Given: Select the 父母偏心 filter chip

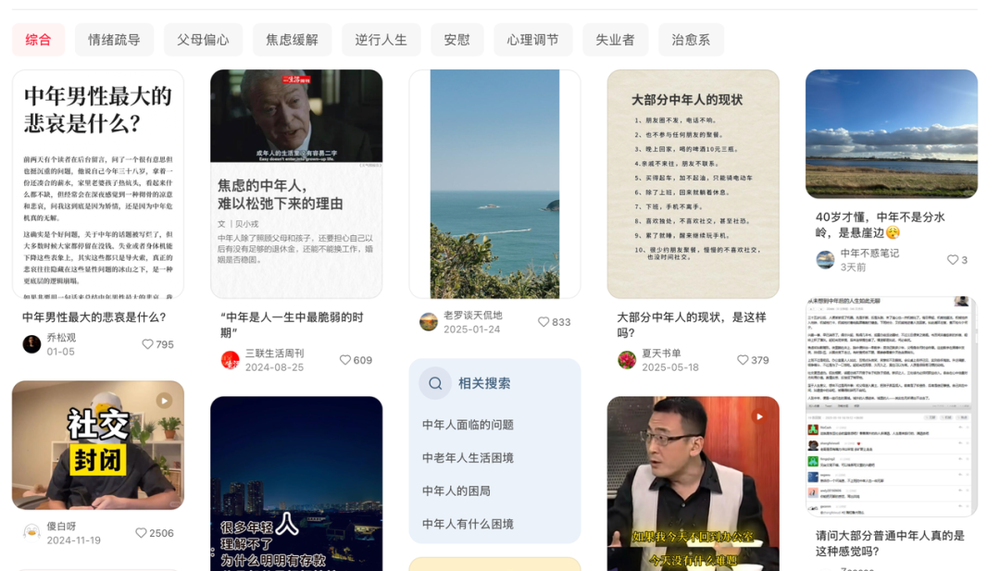Looking at the screenshot, I should pyautogui.click(x=203, y=40).
